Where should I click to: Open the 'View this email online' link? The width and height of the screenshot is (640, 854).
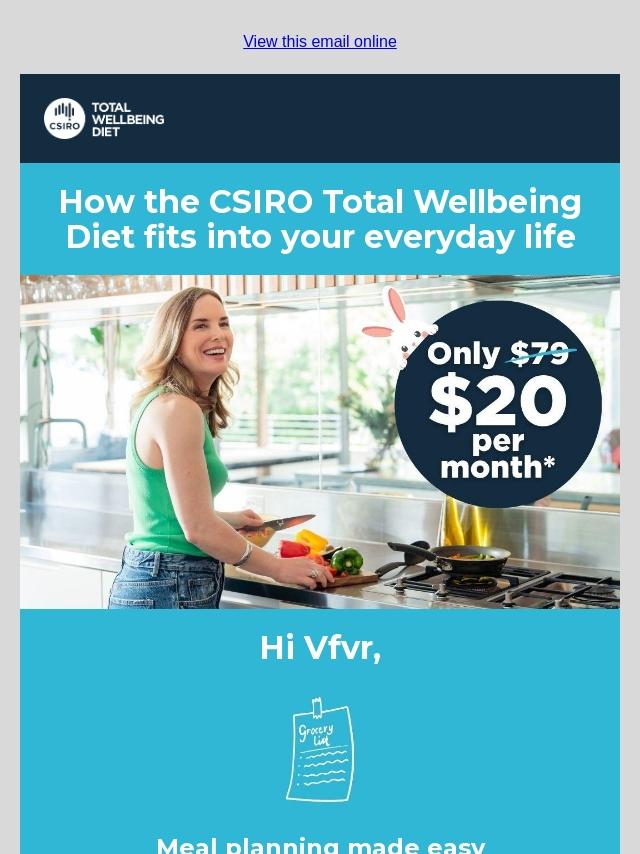320,41
